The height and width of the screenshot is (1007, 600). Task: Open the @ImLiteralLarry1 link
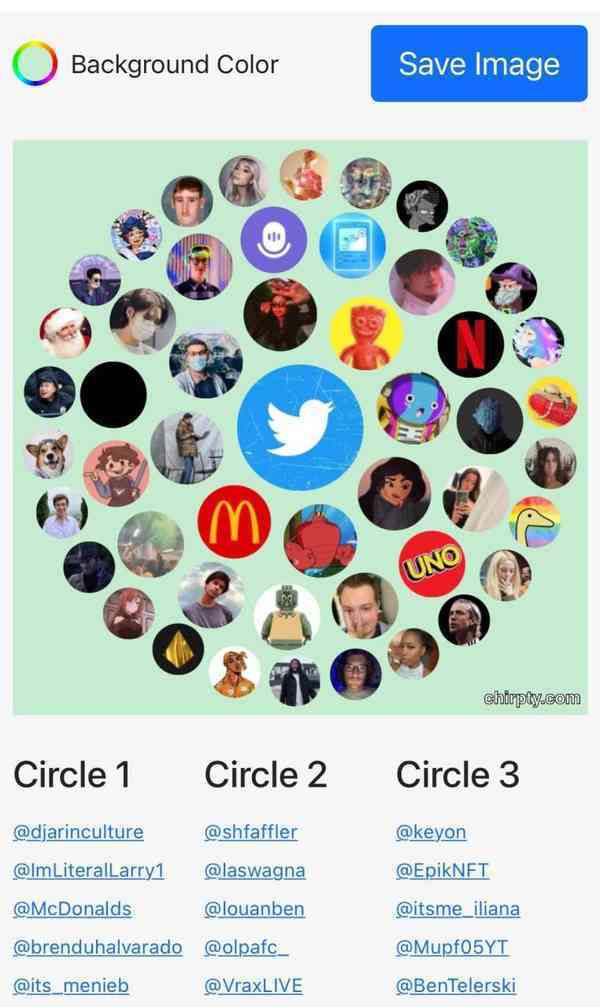click(x=88, y=870)
